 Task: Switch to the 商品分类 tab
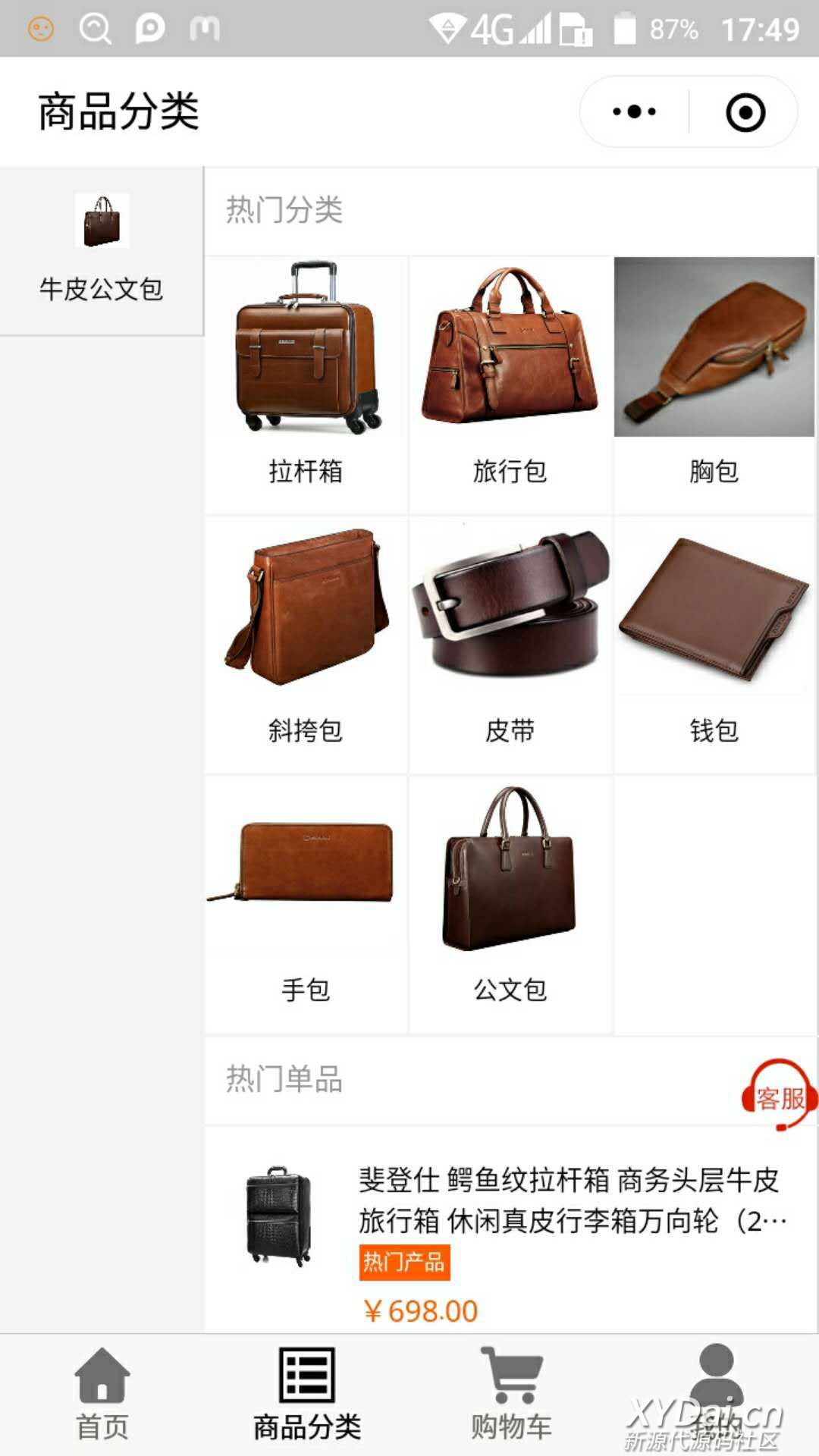[x=307, y=1394]
